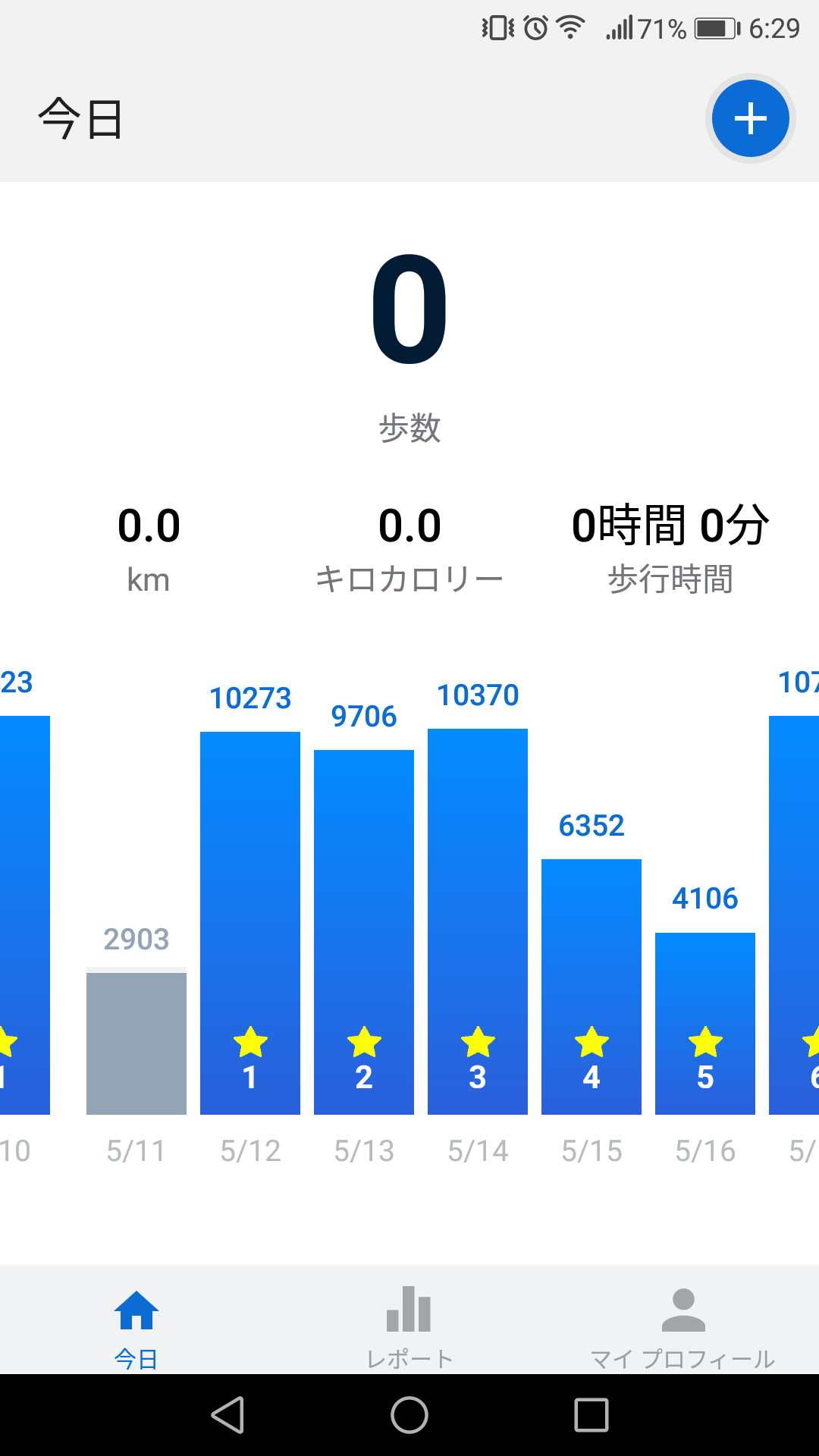Select the 5/15 bar showing 6352
Screen dimensions: 819x1456
591,987
